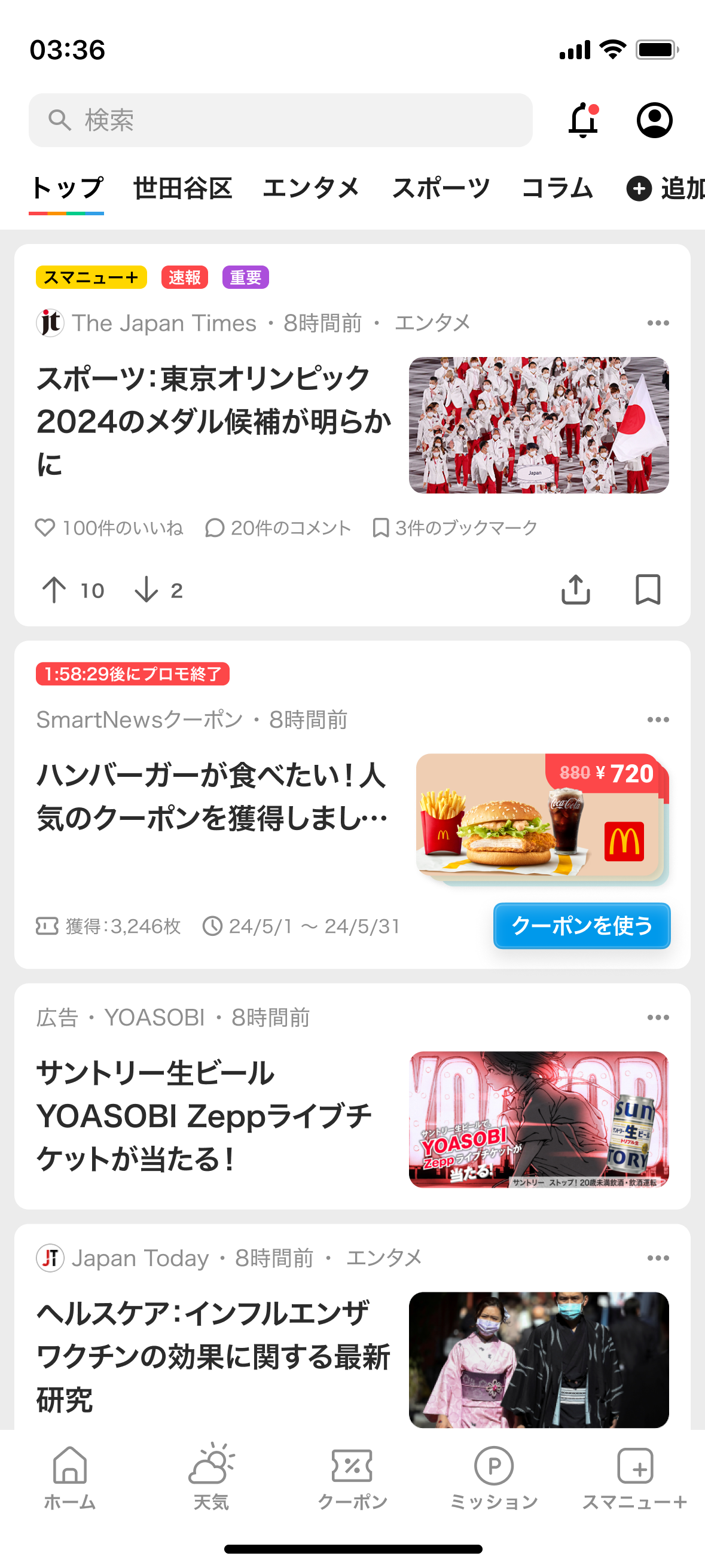Open the notifications bell
This screenshot has width=705, height=1568.
584,120
